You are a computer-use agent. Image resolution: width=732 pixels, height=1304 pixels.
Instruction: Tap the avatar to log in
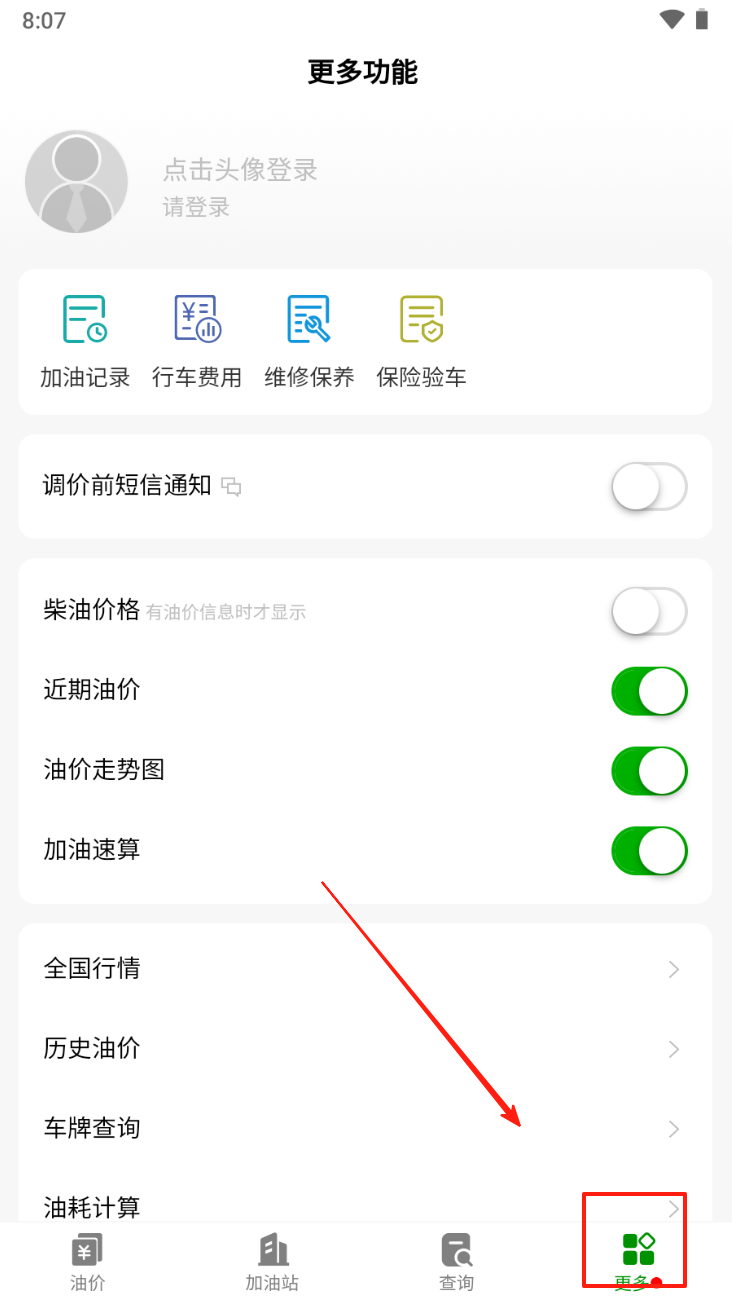click(76, 182)
